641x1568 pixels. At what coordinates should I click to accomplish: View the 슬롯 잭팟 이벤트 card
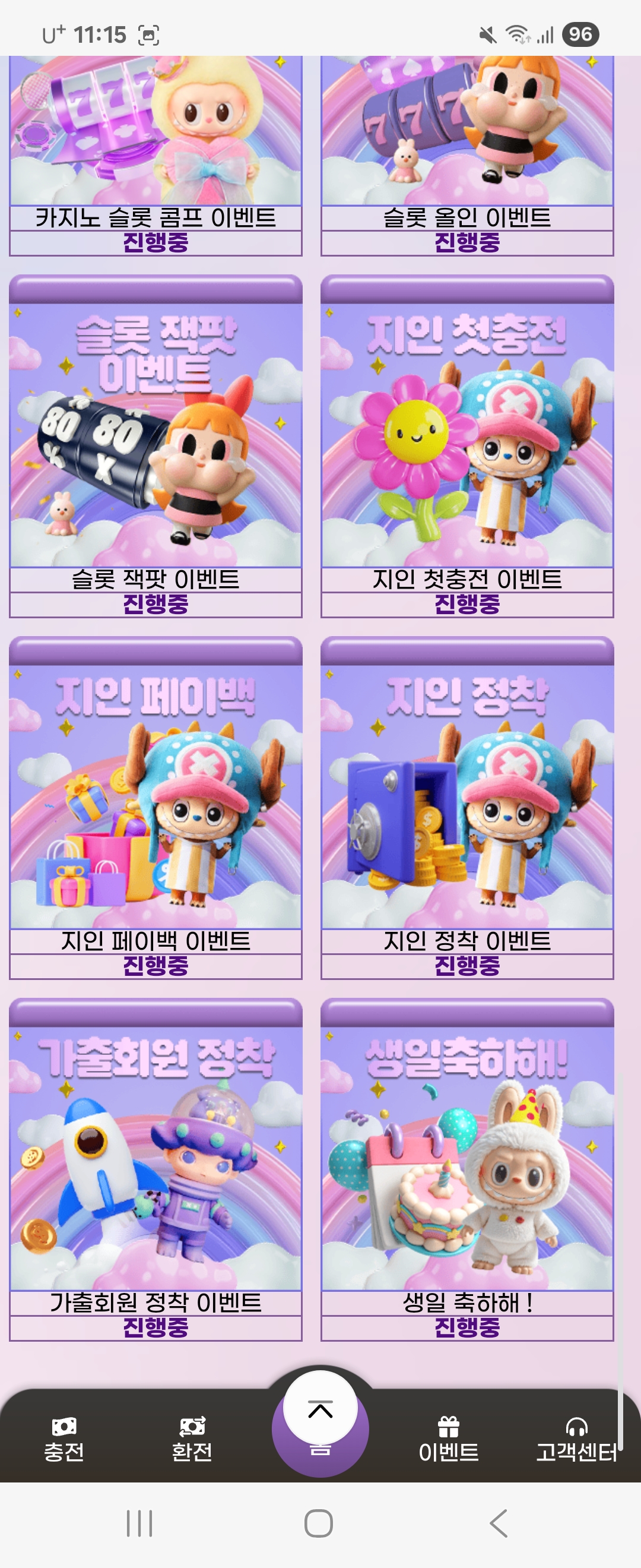coord(156,444)
